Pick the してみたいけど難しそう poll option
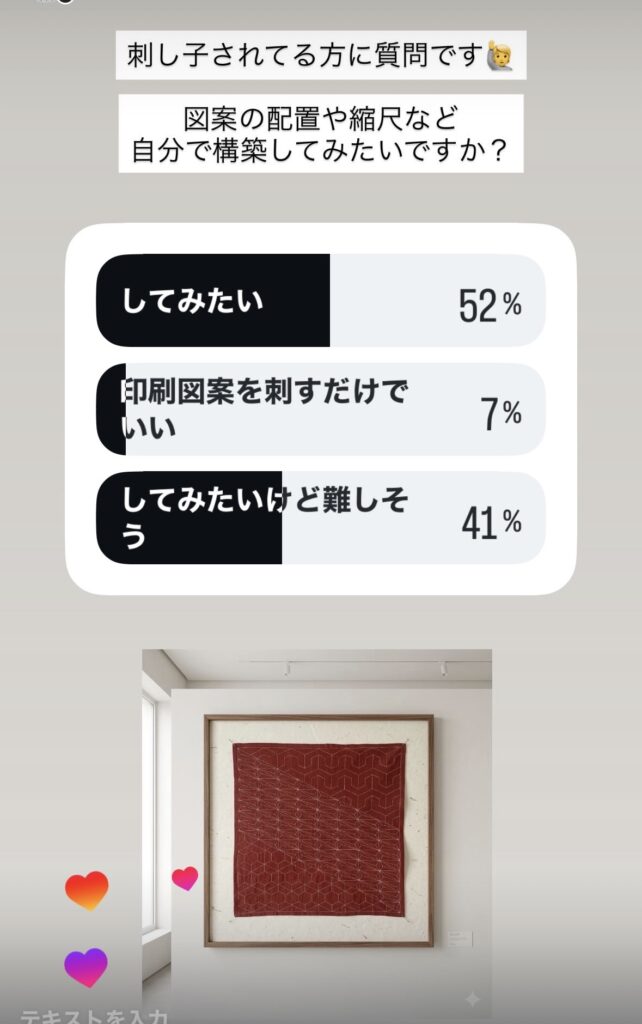The height and width of the screenshot is (1024, 642). 320,518
